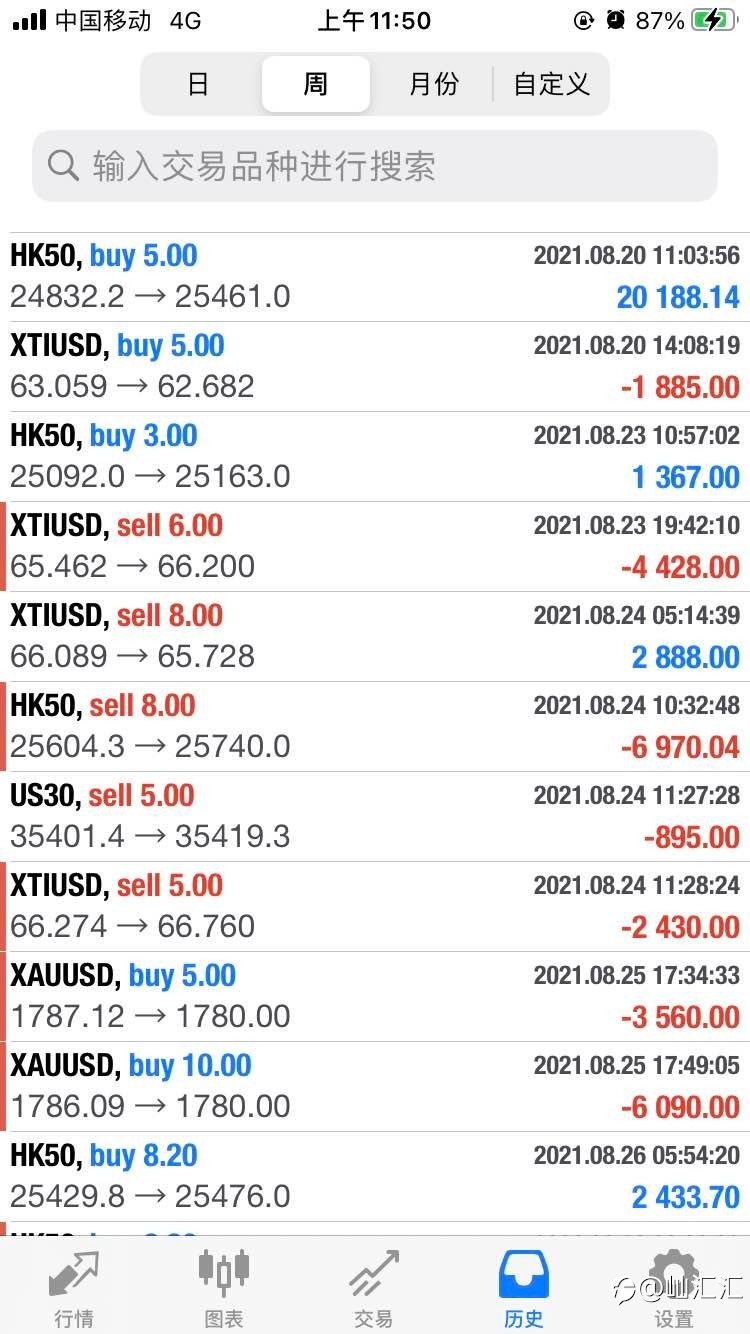Viewport: 750px width, 1334px height.
Task: Open the XTIUSD buy 5.00 trade record
Action: pos(375,367)
